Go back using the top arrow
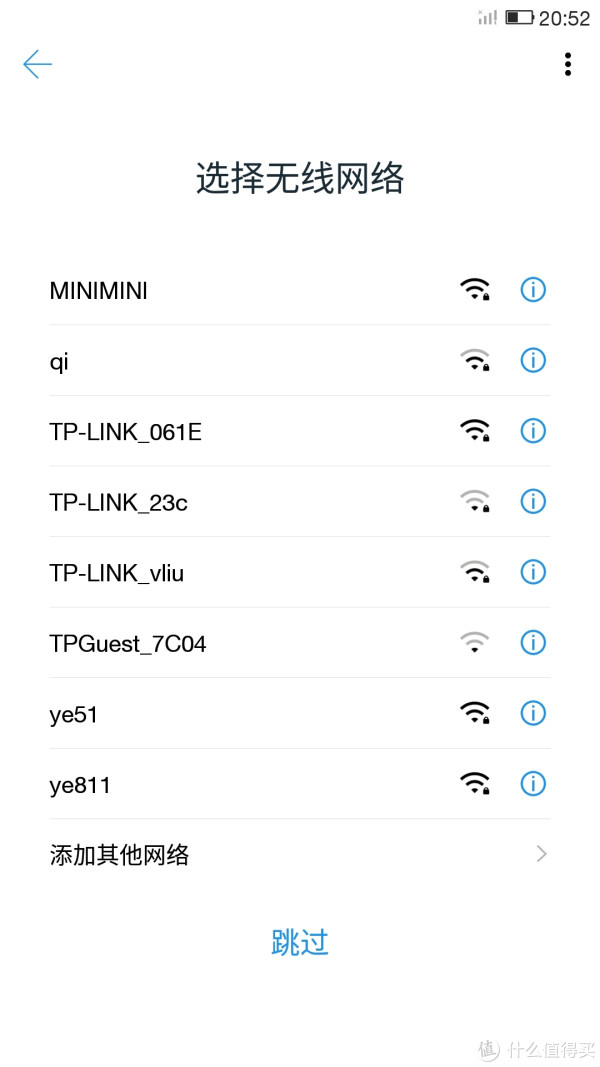 [37, 65]
